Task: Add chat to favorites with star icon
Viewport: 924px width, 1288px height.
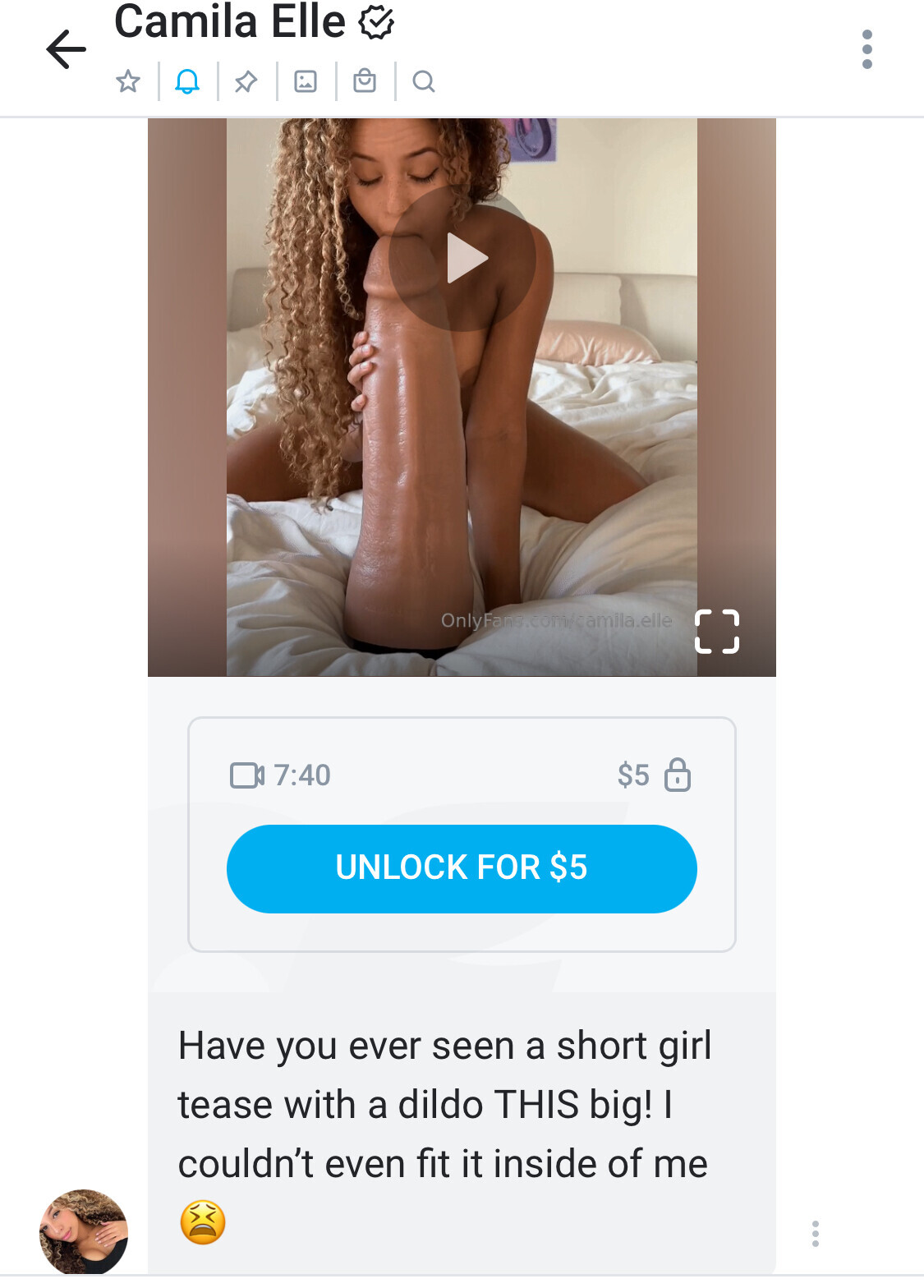Action: tap(128, 81)
